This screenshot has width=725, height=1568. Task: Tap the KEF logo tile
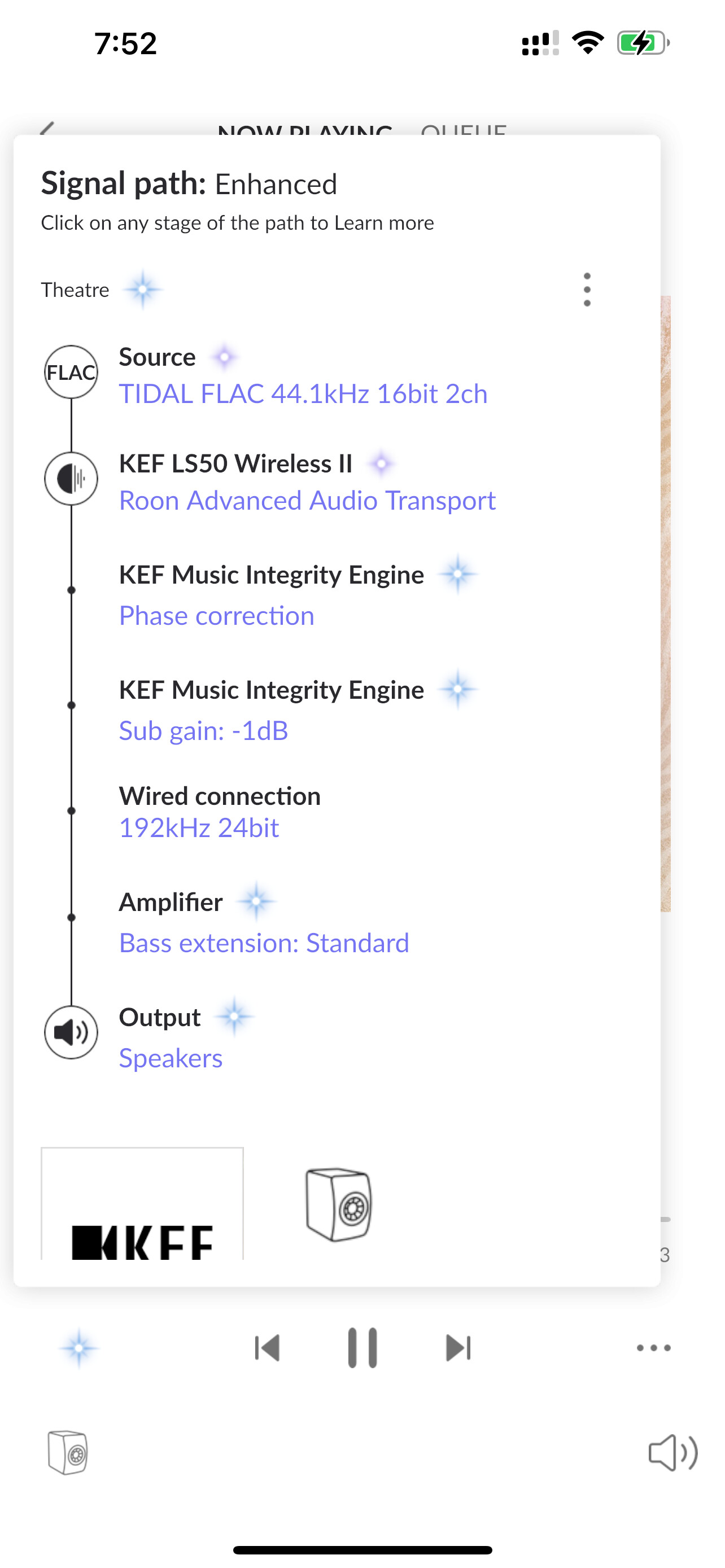(142, 1203)
